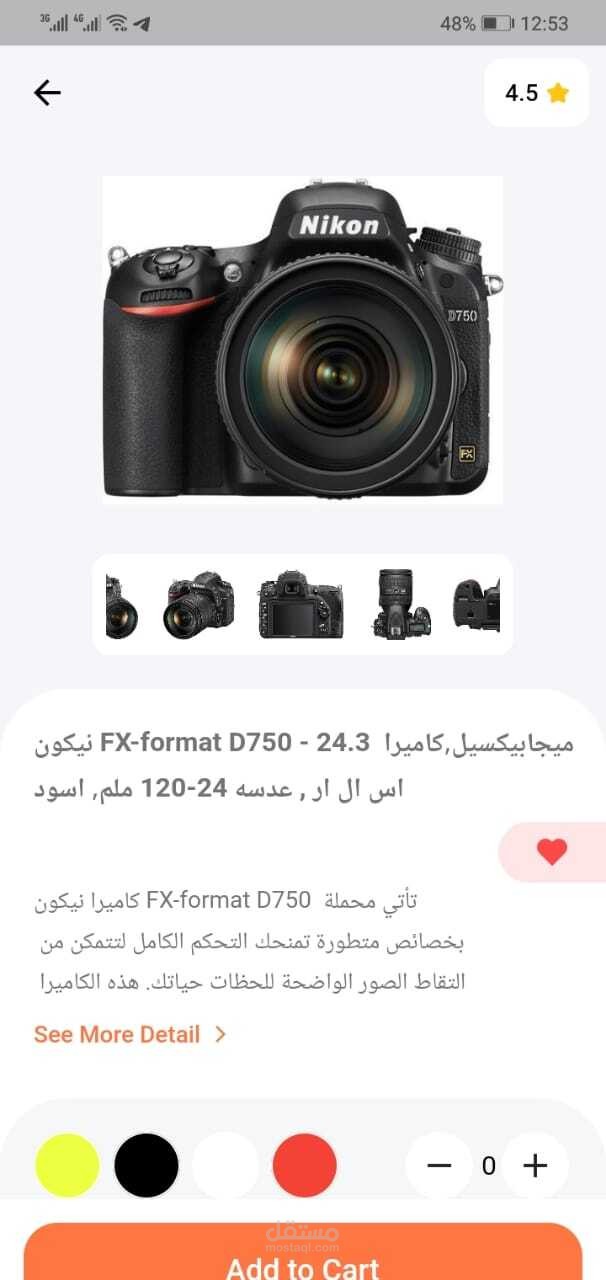This screenshot has height=1280, width=606.
Task: Decrease quantity with the minus button
Action: 439,1165
